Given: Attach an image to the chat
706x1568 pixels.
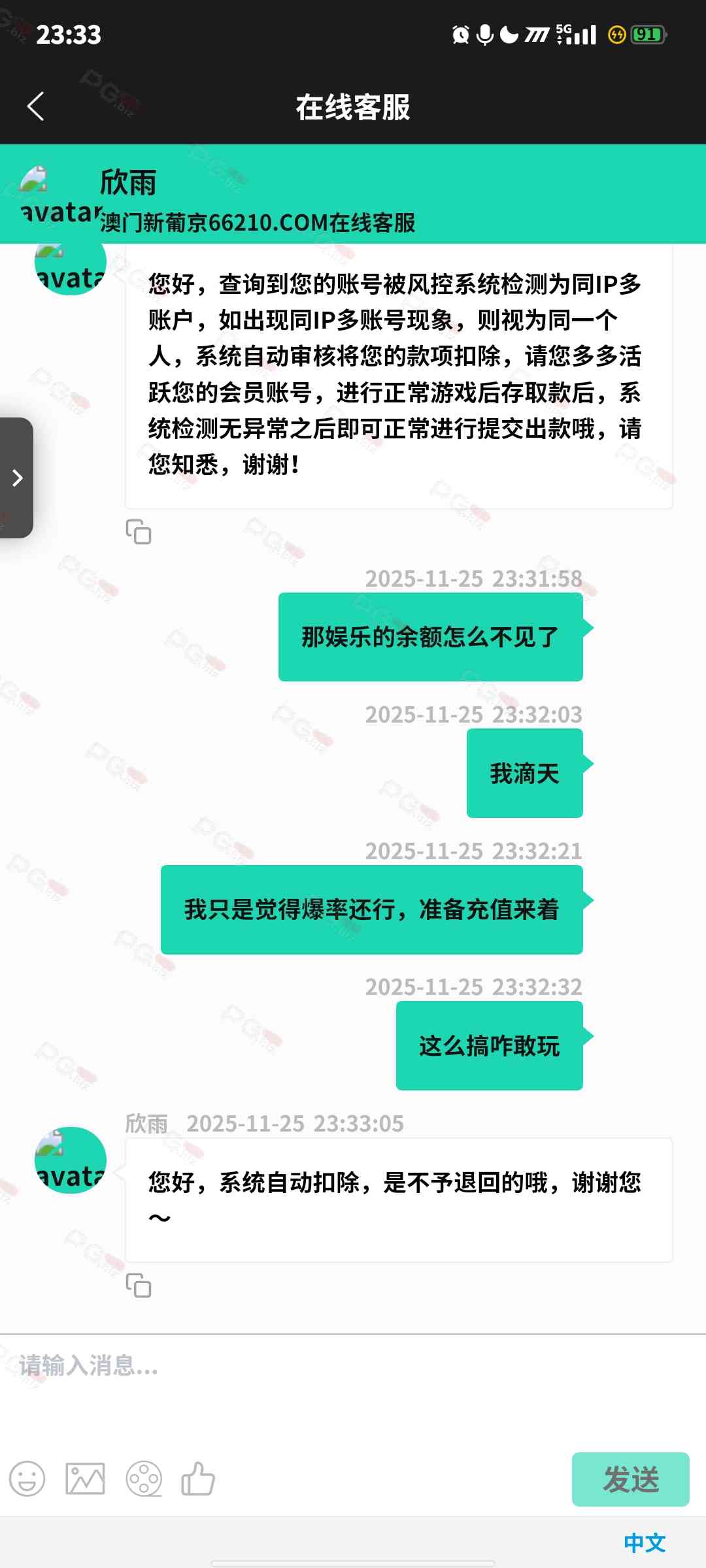Looking at the screenshot, I should tap(85, 1479).
